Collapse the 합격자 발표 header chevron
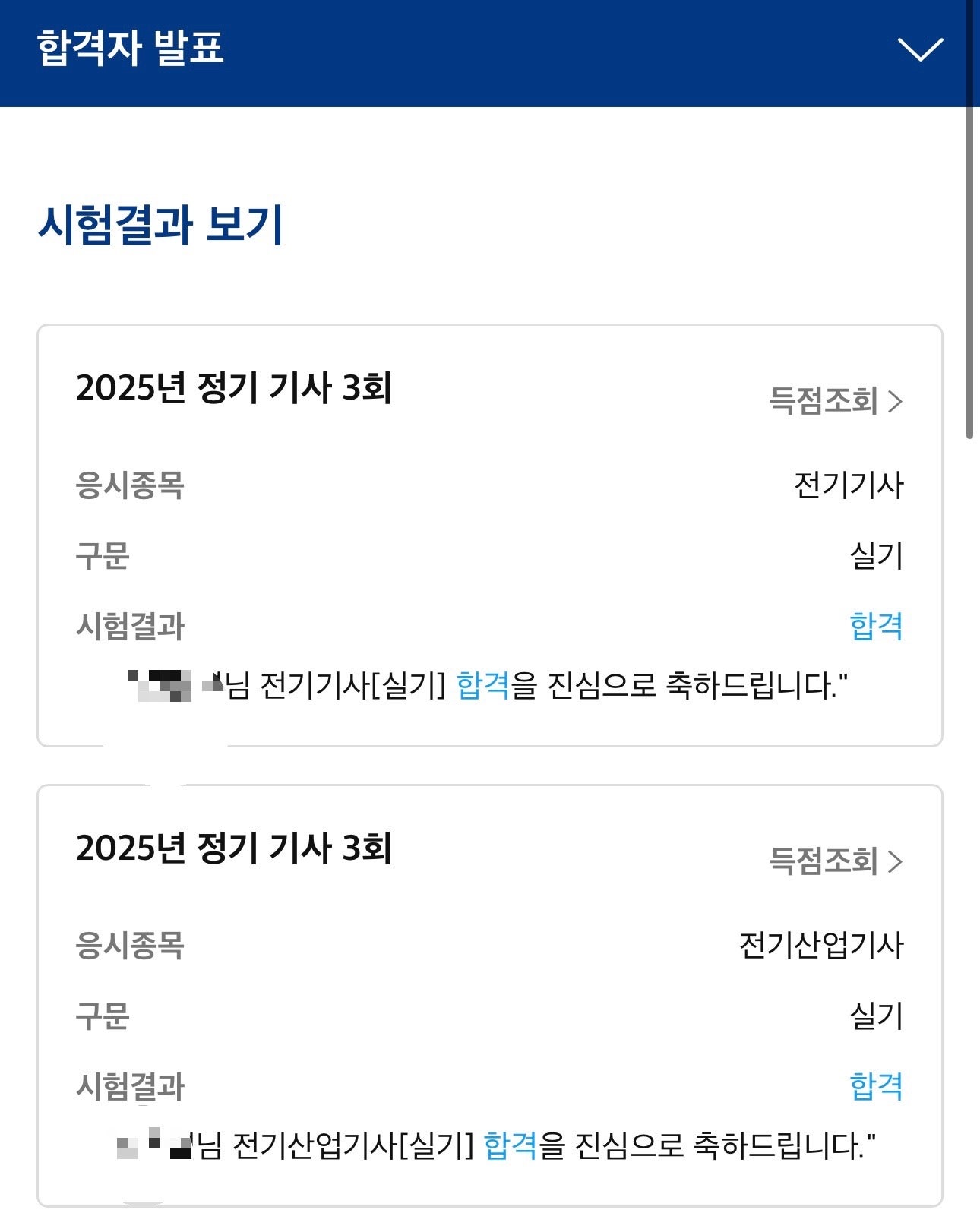This screenshot has width=980, height=1232. (x=920, y=49)
